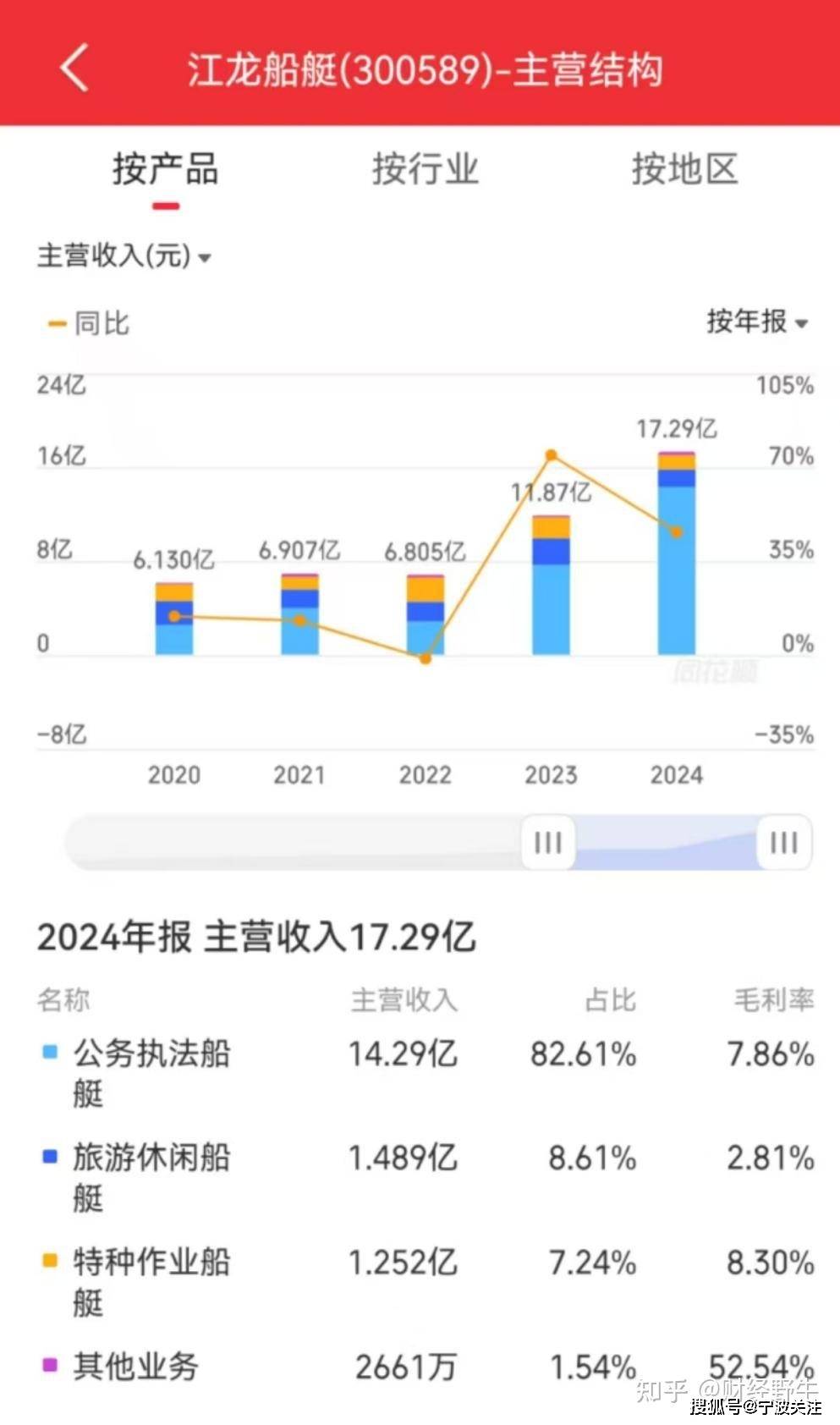
Task: Click the 2022 year label on the x-axis
Action: pos(426,774)
